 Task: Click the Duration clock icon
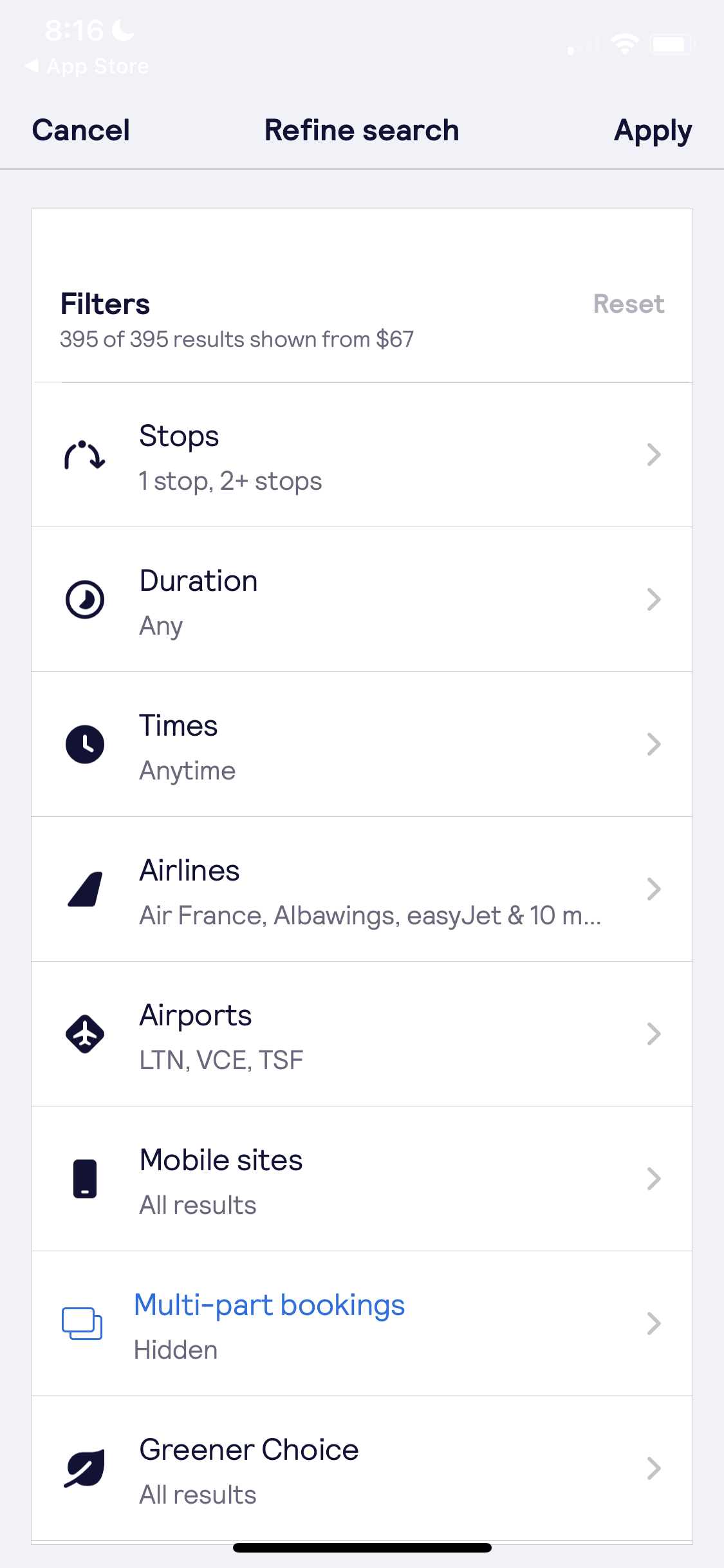[x=84, y=599]
